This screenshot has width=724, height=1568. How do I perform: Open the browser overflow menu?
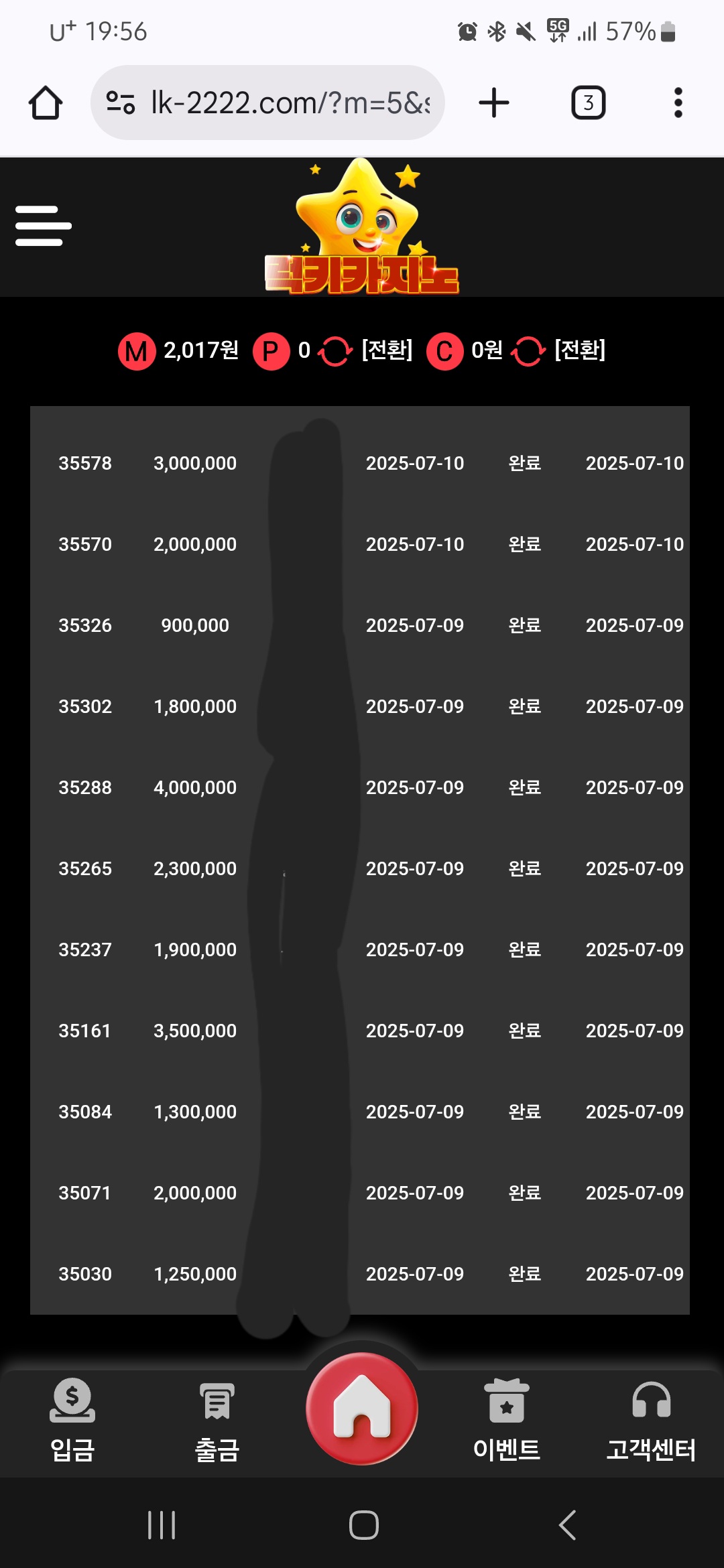(x=678, y=103)
